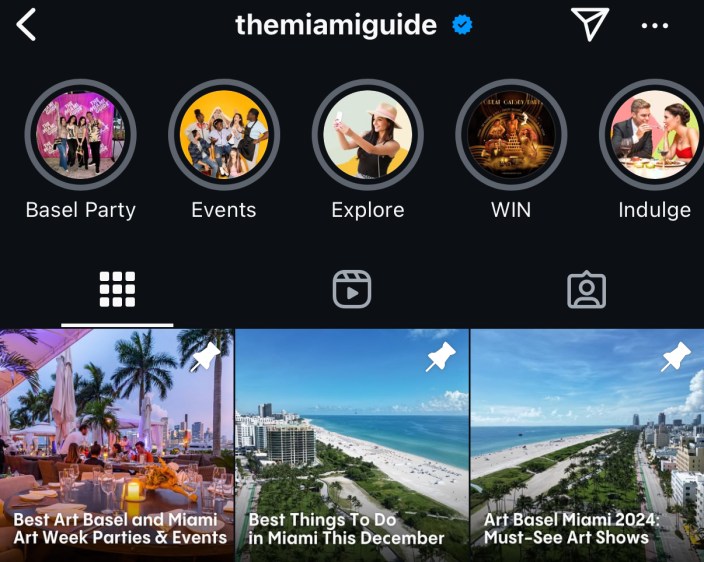Switch to the Reels tab
Viewport: 704px width, 562px height.
pyautogui.click(x=352, y=290)
